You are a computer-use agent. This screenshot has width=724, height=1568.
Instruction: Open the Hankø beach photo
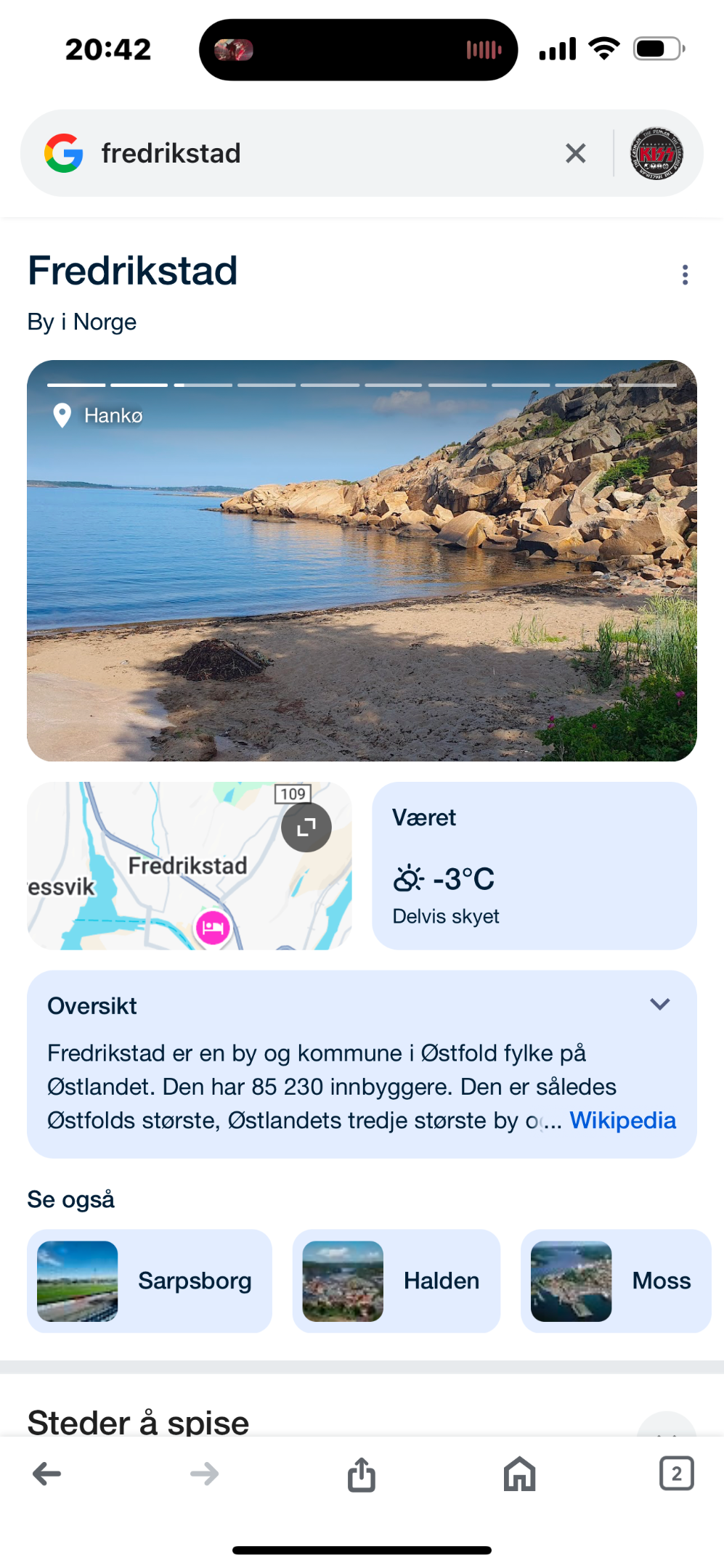point(362,560)
